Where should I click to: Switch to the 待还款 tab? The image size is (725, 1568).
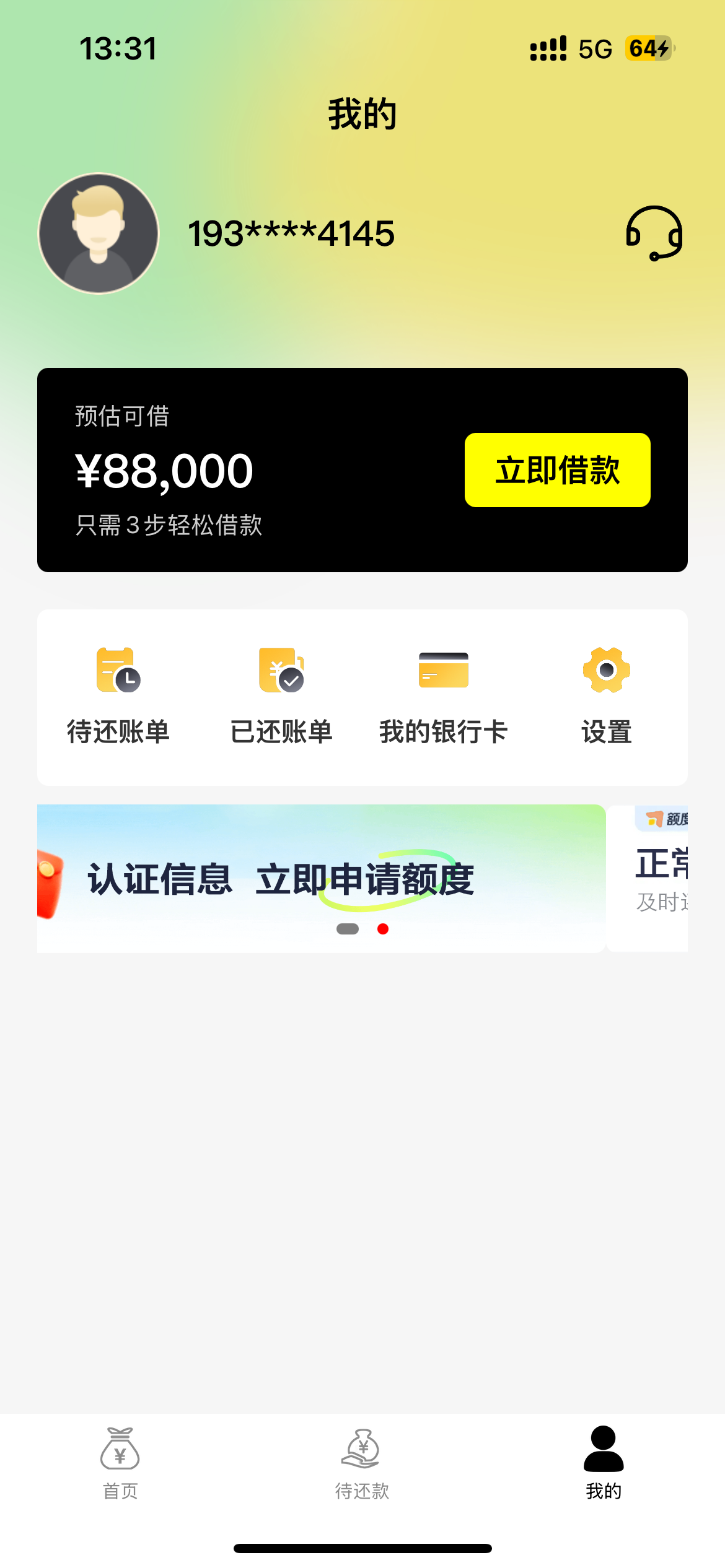pos(362,1464)
